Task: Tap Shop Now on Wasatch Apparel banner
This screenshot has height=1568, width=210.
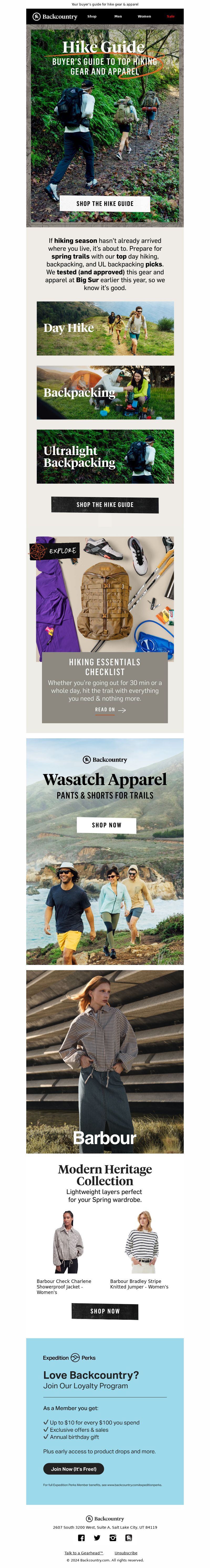Action: (x=106, y=825)
